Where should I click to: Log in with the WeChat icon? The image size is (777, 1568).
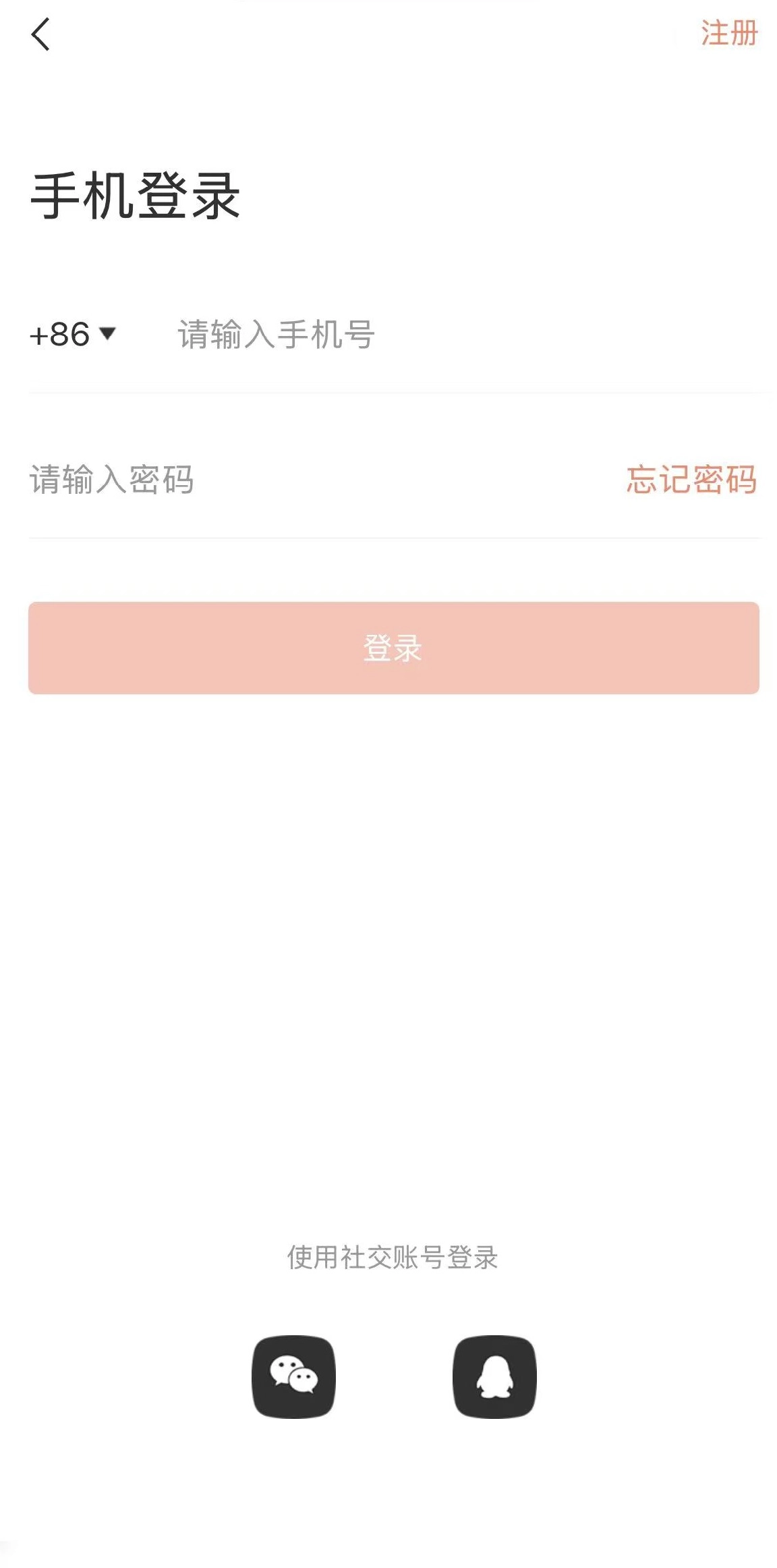(293, 1376)
